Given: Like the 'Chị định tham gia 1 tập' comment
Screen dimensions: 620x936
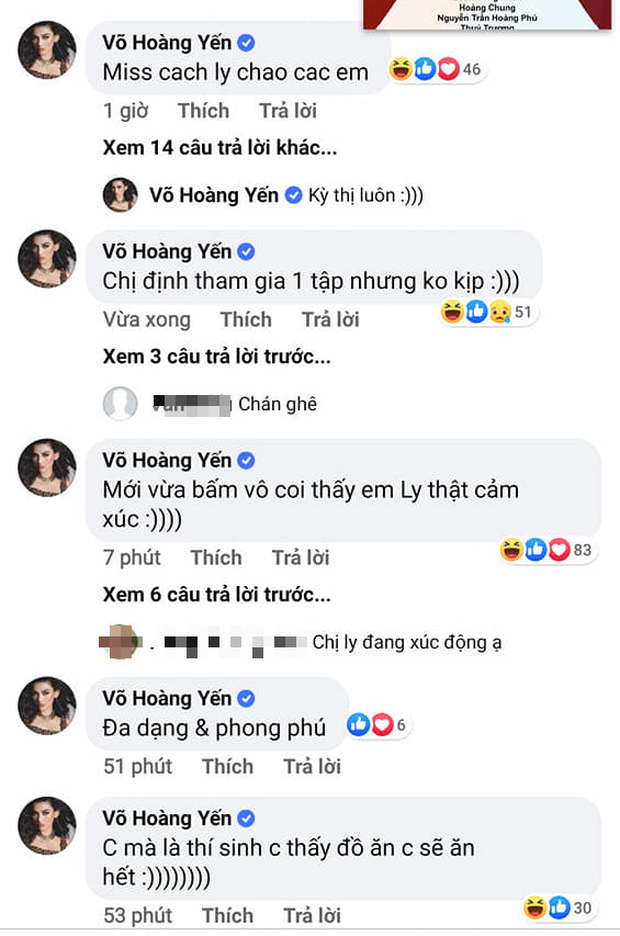Looking at the screenshot, I should [x=245, y=320].
